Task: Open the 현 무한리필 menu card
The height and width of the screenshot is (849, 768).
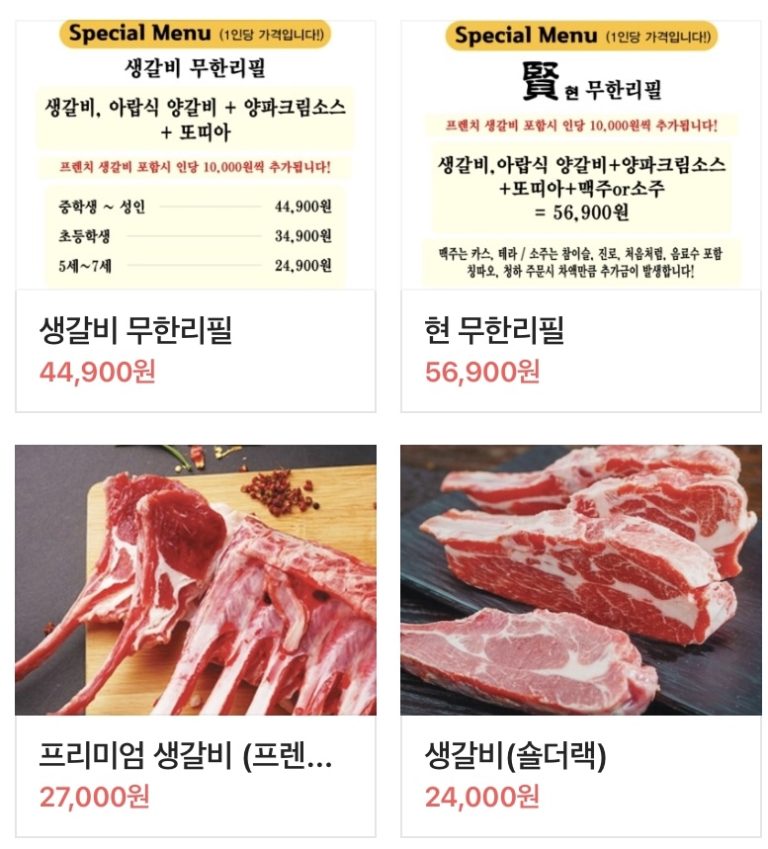Action: click(581, 215)
